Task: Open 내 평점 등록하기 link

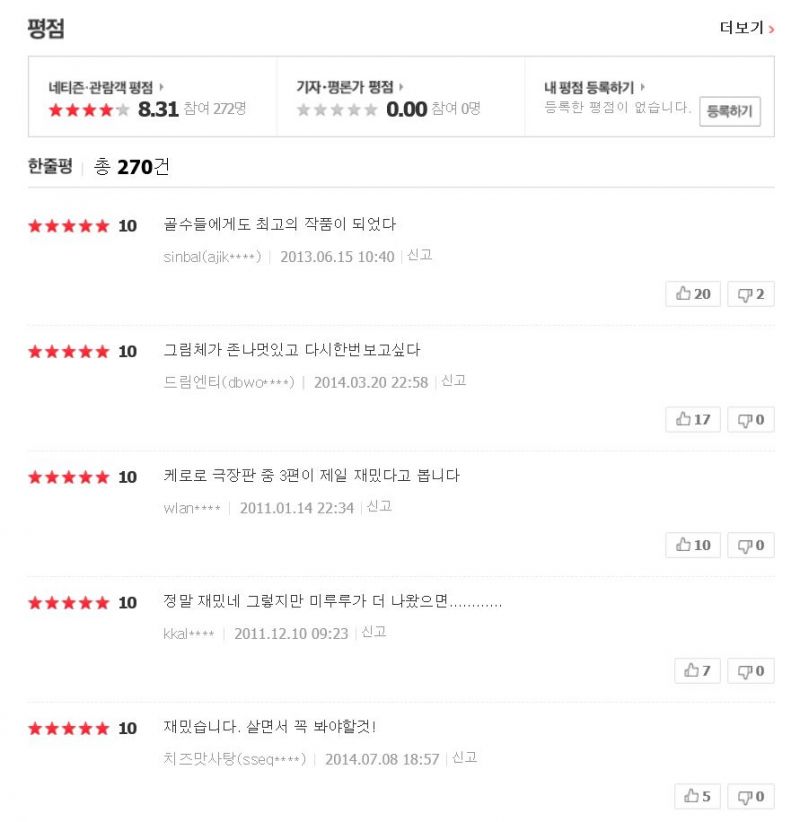Action: 594,87
